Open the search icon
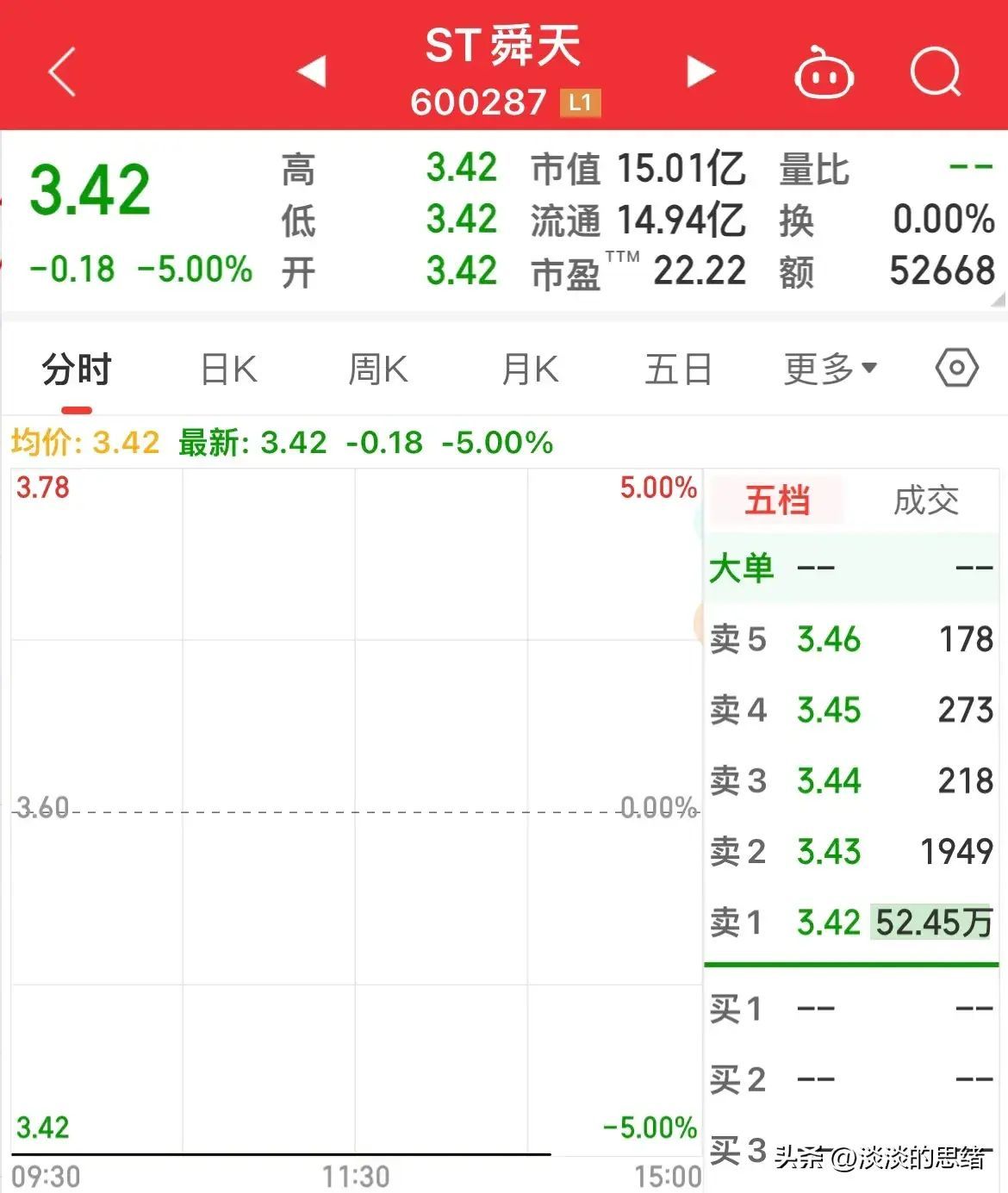The image size is (1008, 1193). coord(936,71)
